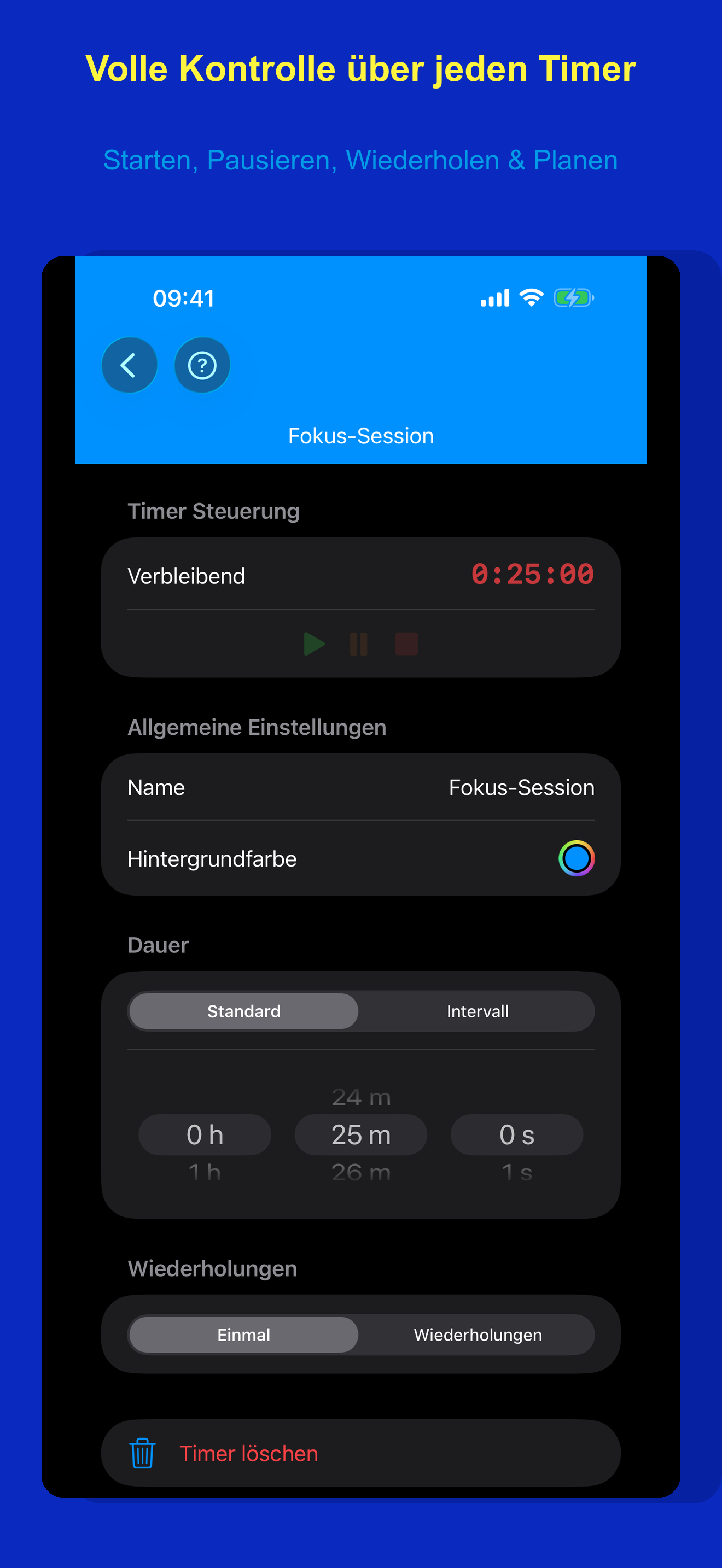Tap the trash can icon next to Timer löschen

click(142, 1454)
